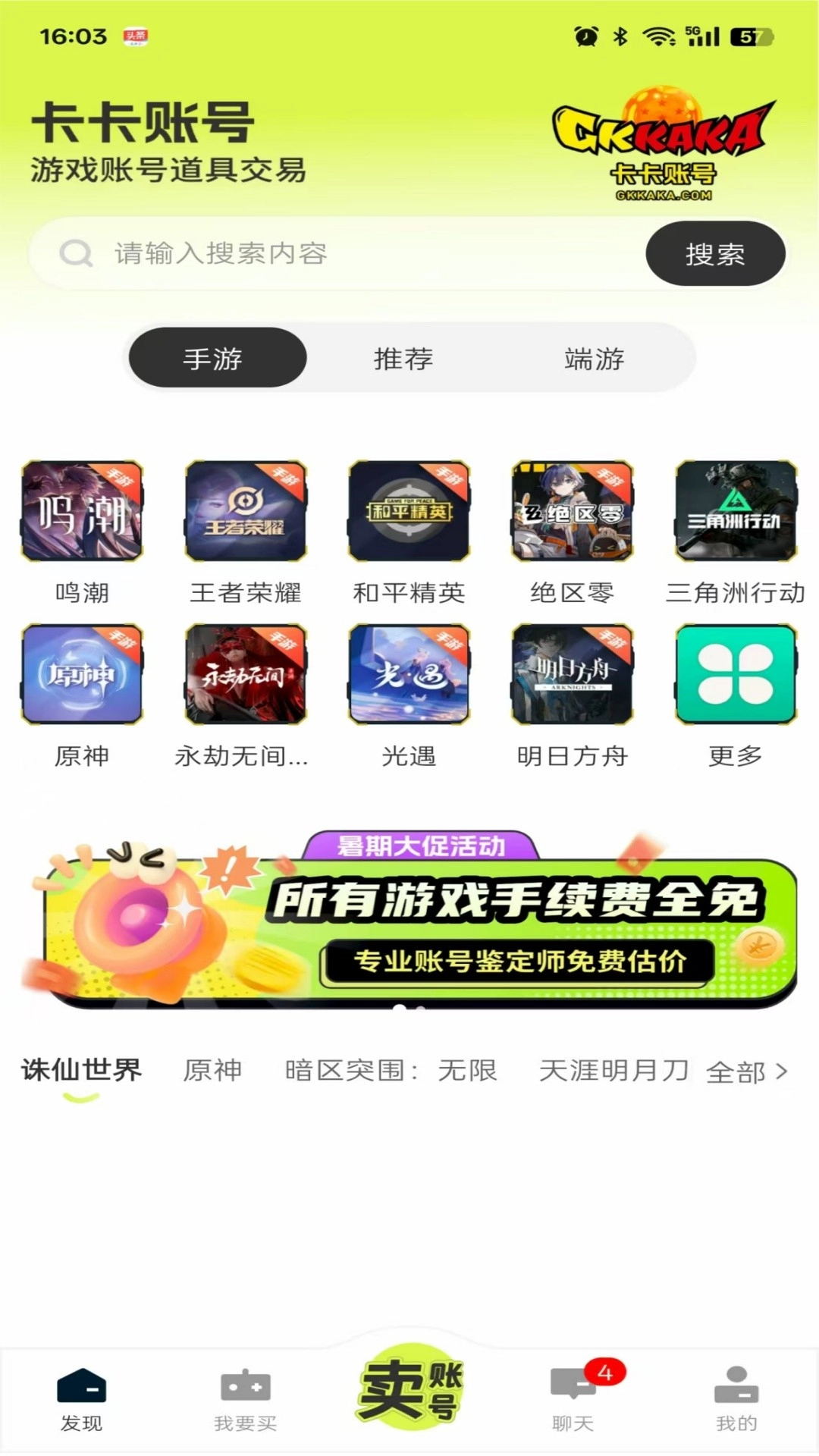
Task: Expand the 全部 category list
Action: pos(747,1071)
